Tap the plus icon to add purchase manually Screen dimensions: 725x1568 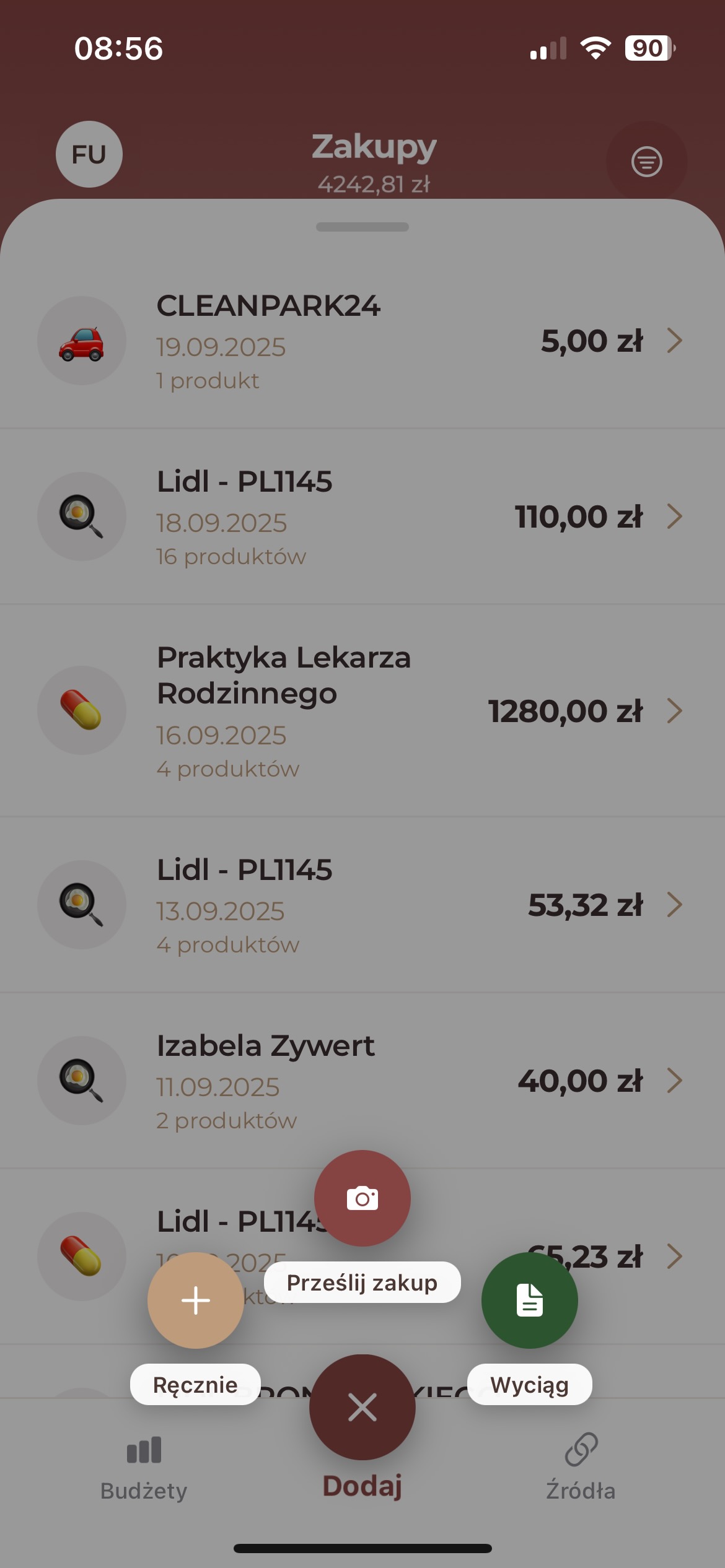[x=195, y=1300]
